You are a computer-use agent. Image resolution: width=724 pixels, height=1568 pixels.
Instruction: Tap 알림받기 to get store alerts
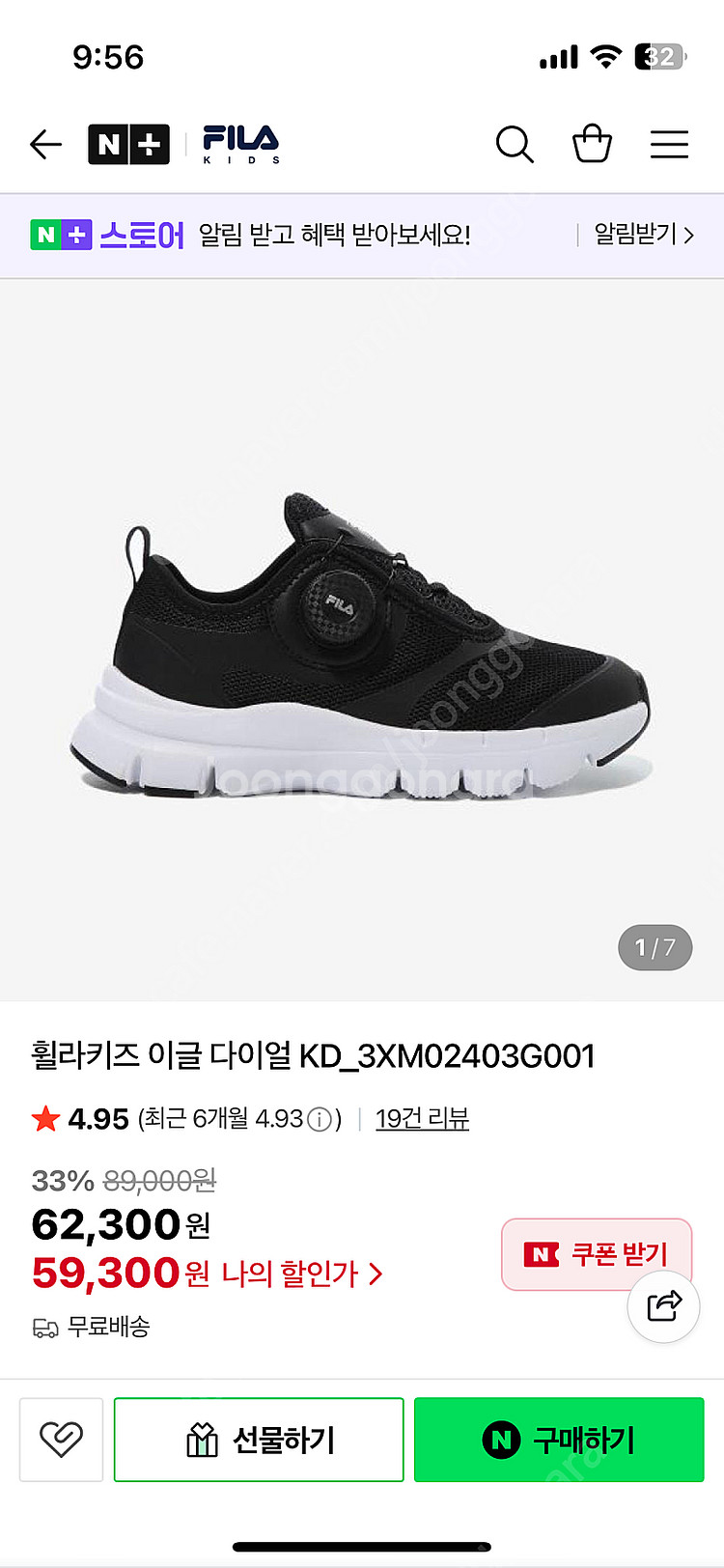643,235
